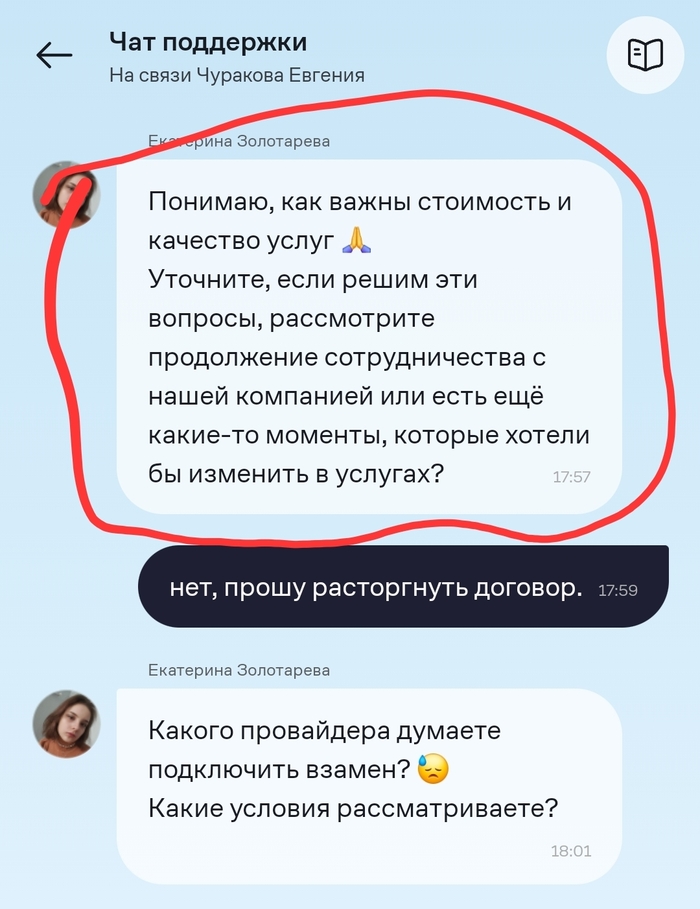Screen dimensions: 700x909
Task: Go back from the support chat
Action: click(x=54, y=56)
